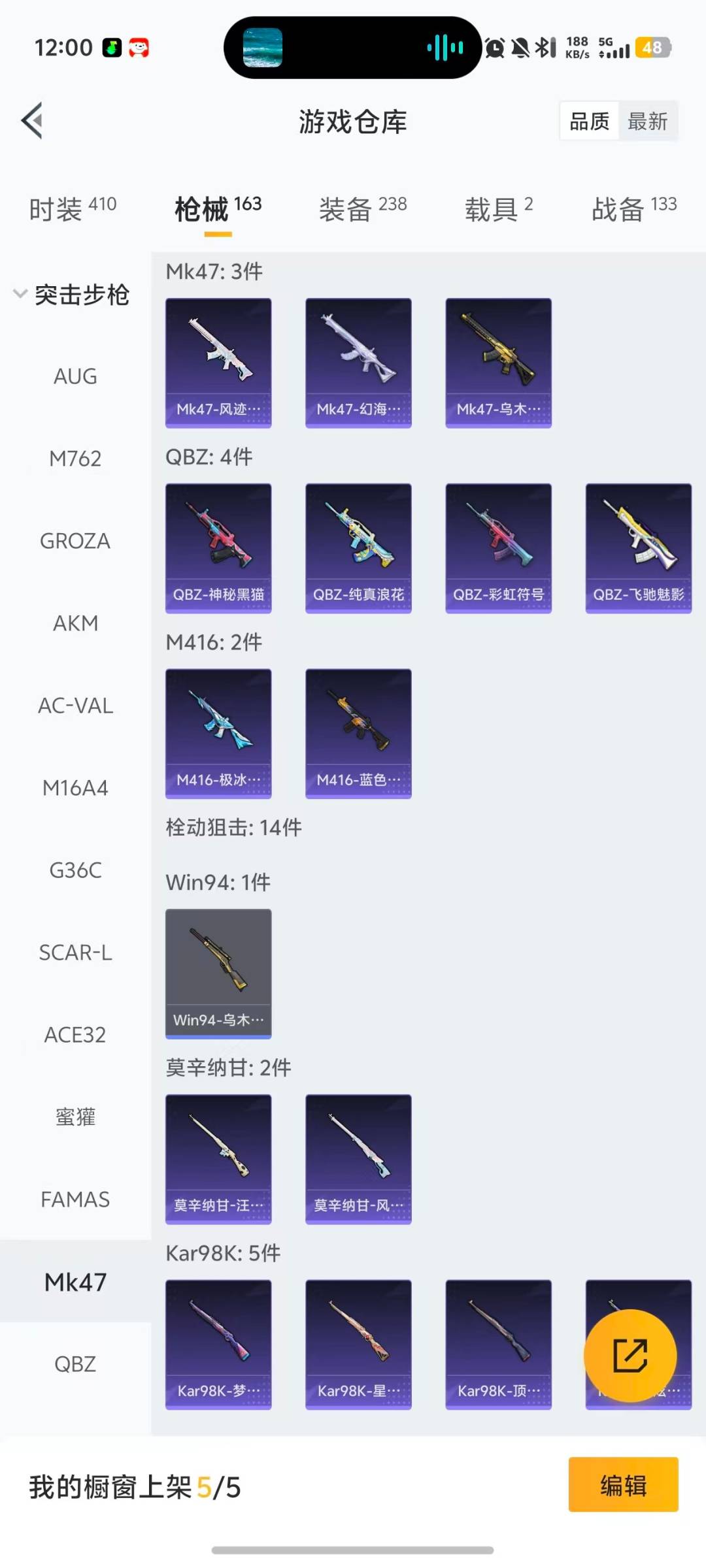
Task: Collapse the 突击步枪 category
Action: click(72, 295)
